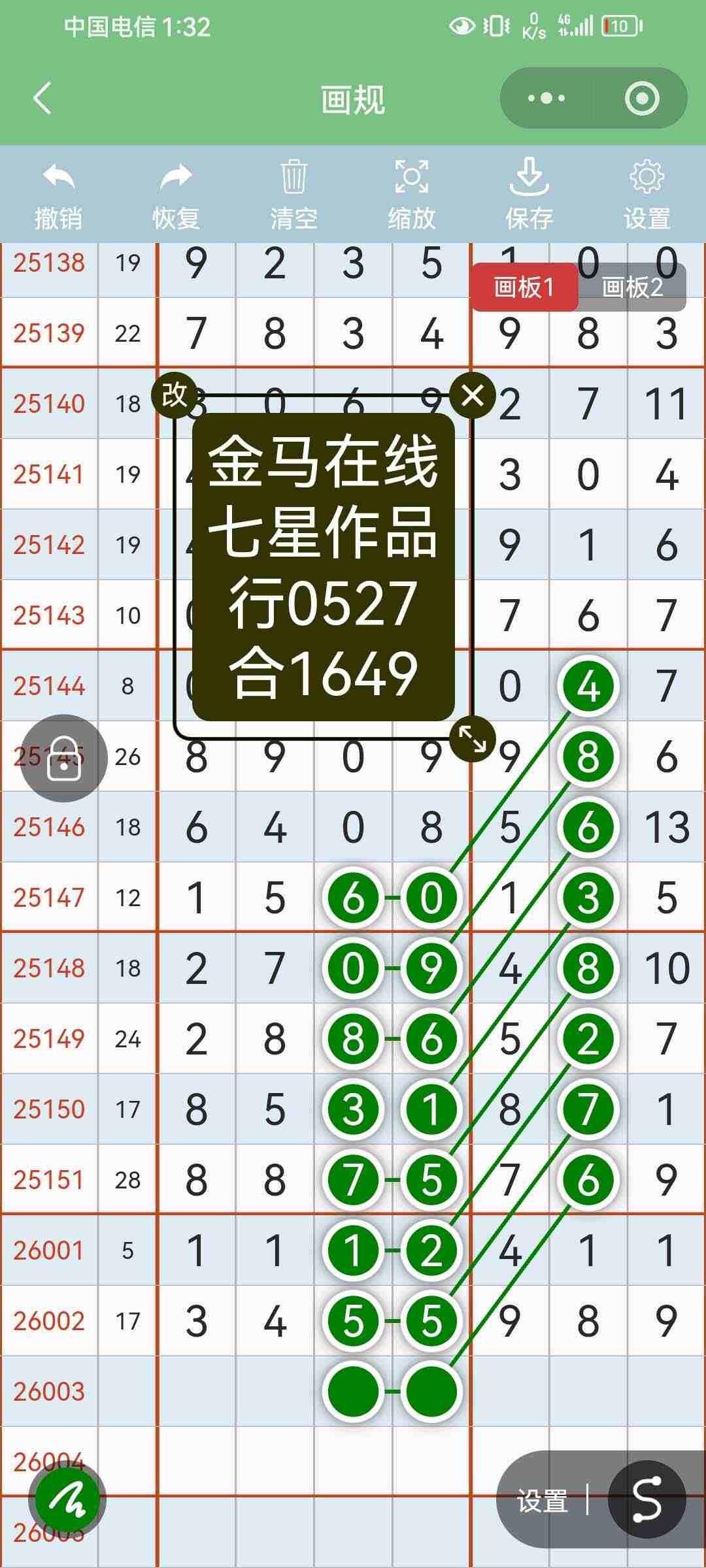Open the three-dot more options menu
The image size is (706, 1568).
[x=548, y=99]
